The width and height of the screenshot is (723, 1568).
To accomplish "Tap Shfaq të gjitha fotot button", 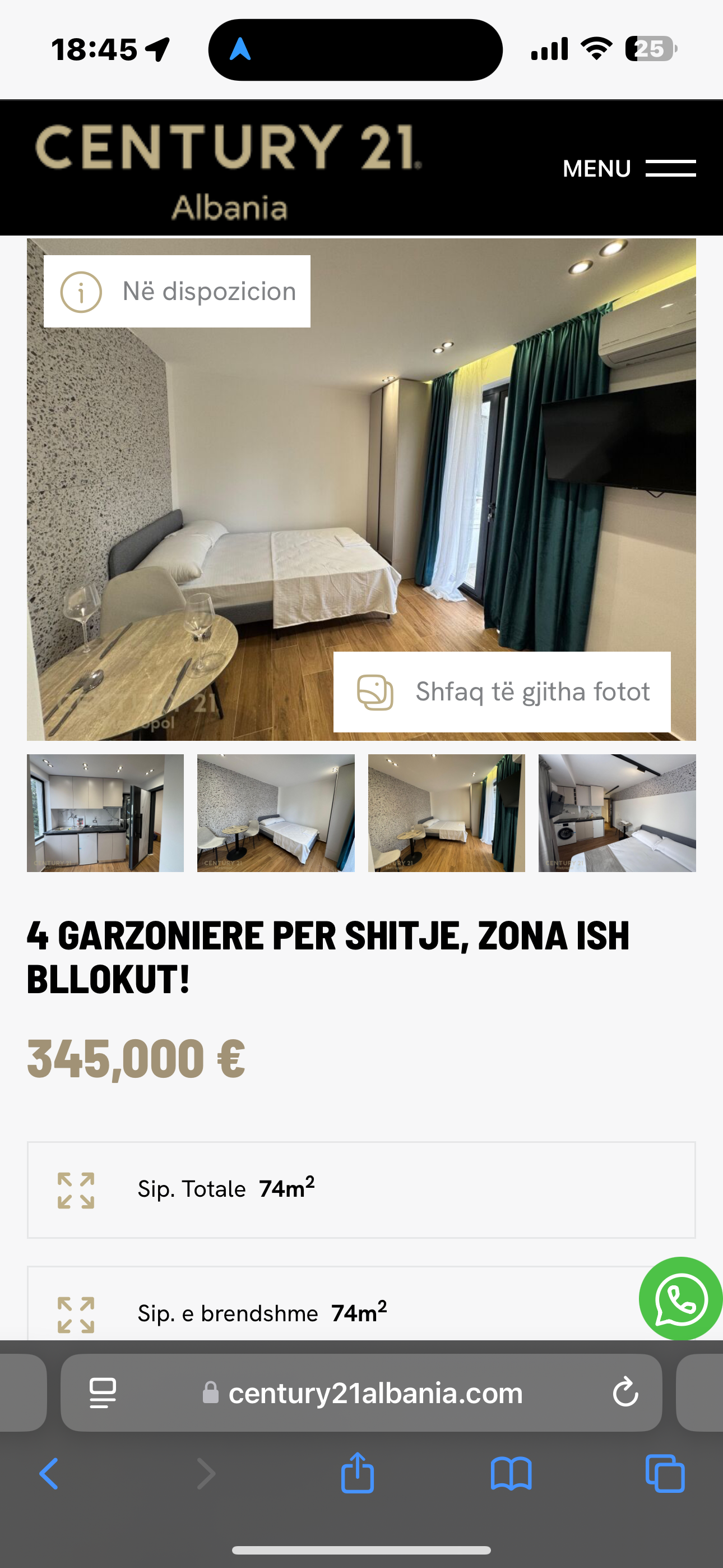I will (x=502, y=692).
